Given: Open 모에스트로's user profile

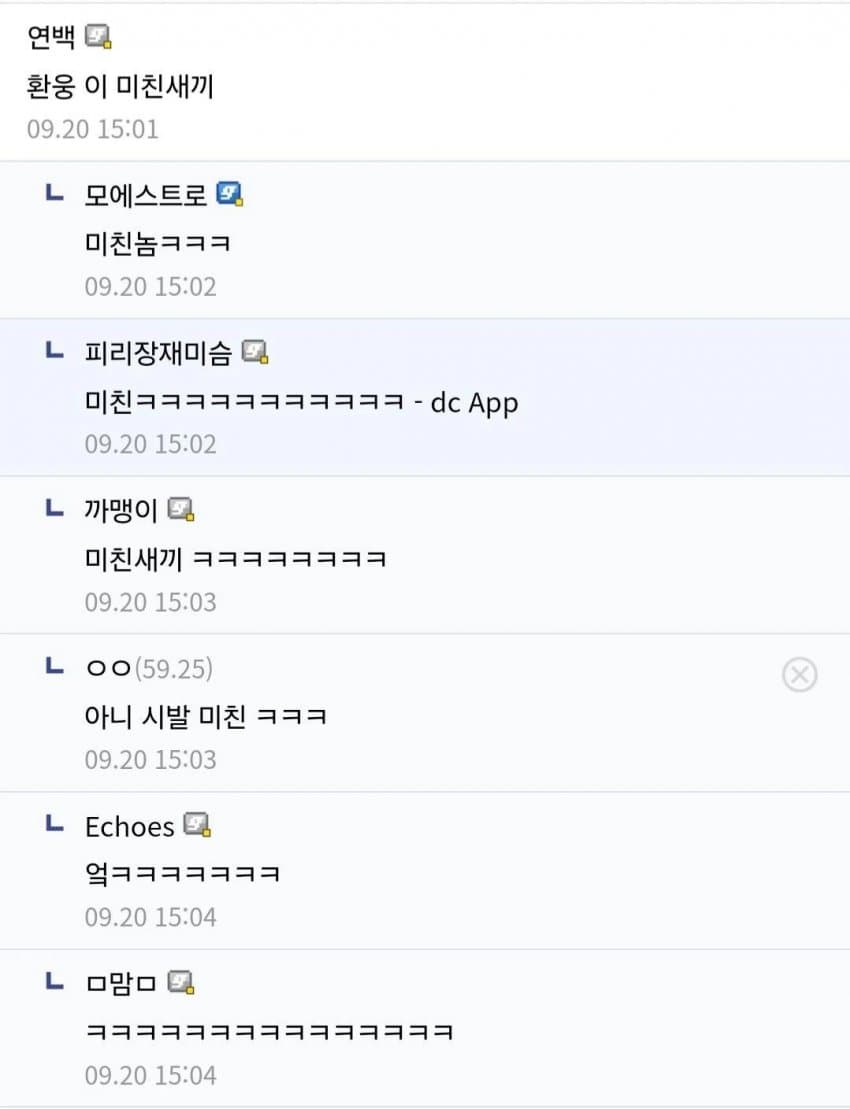Looking at the screenshot, I should [x=146, y=194].
